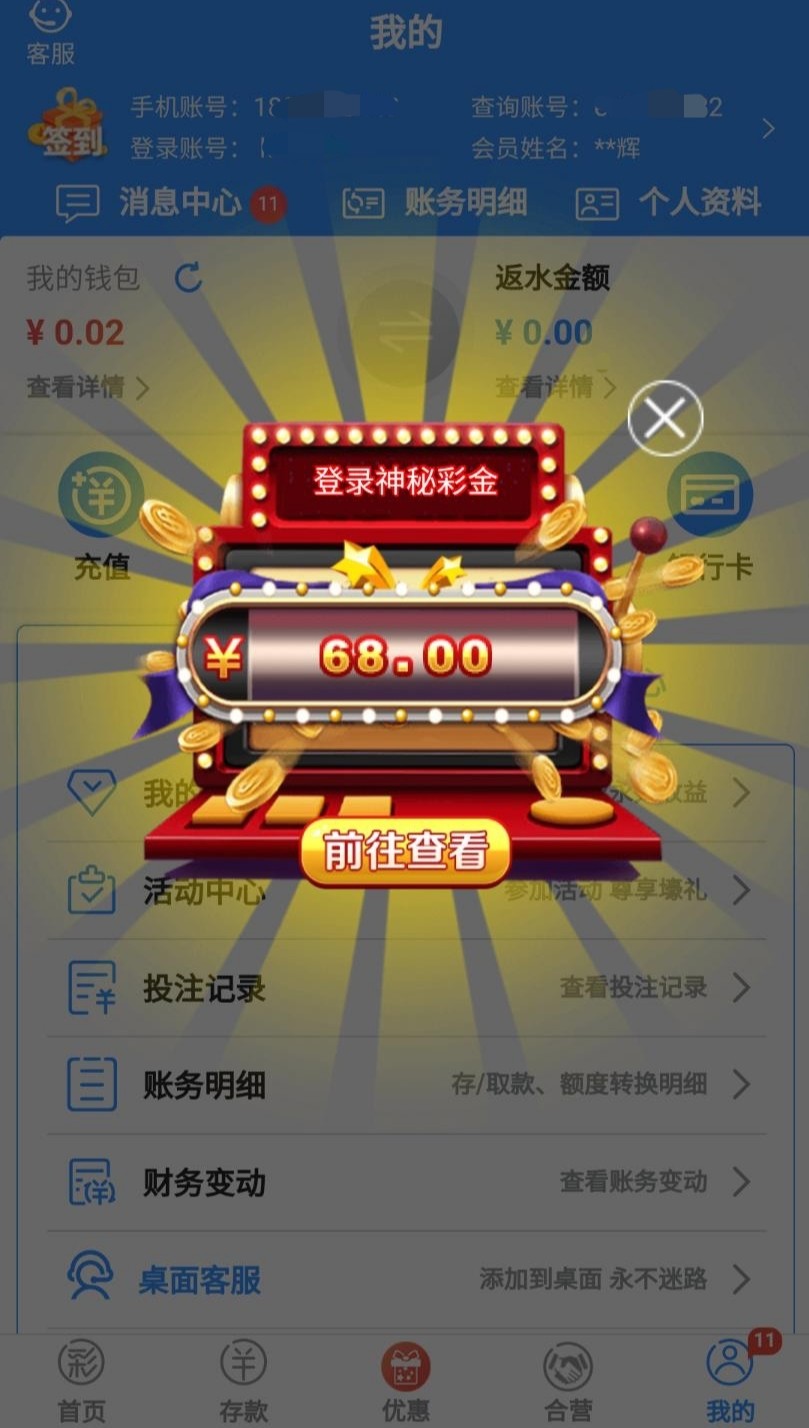
Task: Open the 财务变动 row
Action: click(405, 1182)
